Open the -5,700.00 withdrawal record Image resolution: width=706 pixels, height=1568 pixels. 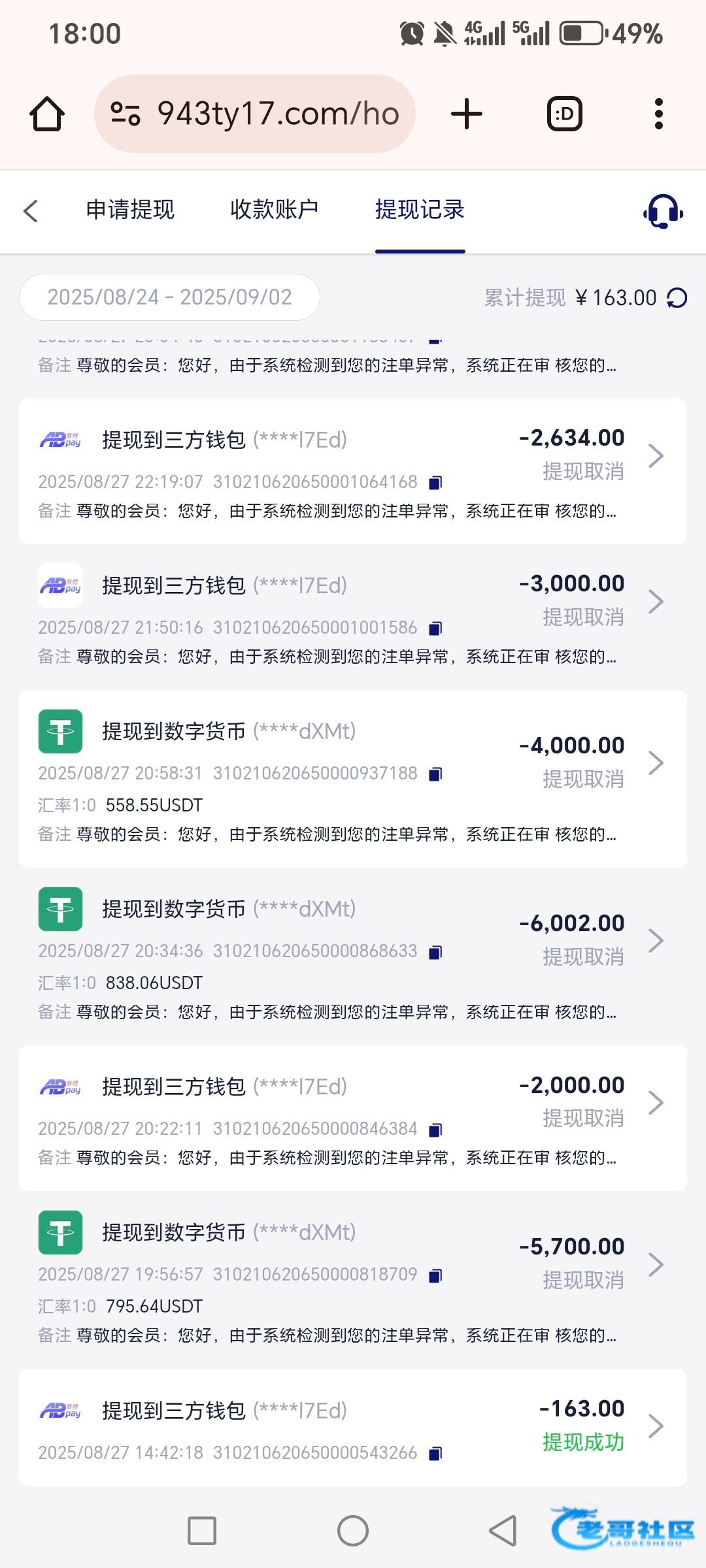pos(353,1280)
